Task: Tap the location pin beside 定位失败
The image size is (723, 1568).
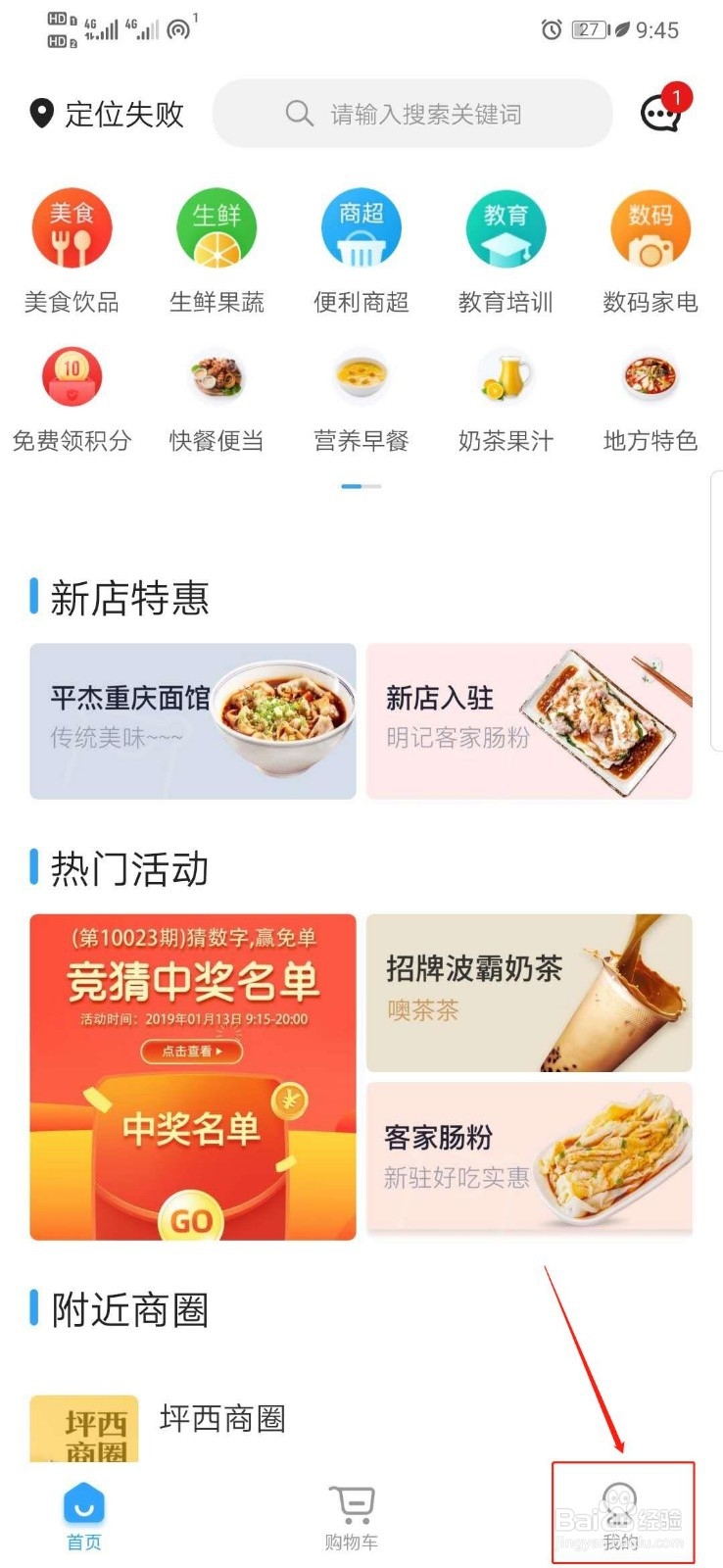Action: pos(41,114)
